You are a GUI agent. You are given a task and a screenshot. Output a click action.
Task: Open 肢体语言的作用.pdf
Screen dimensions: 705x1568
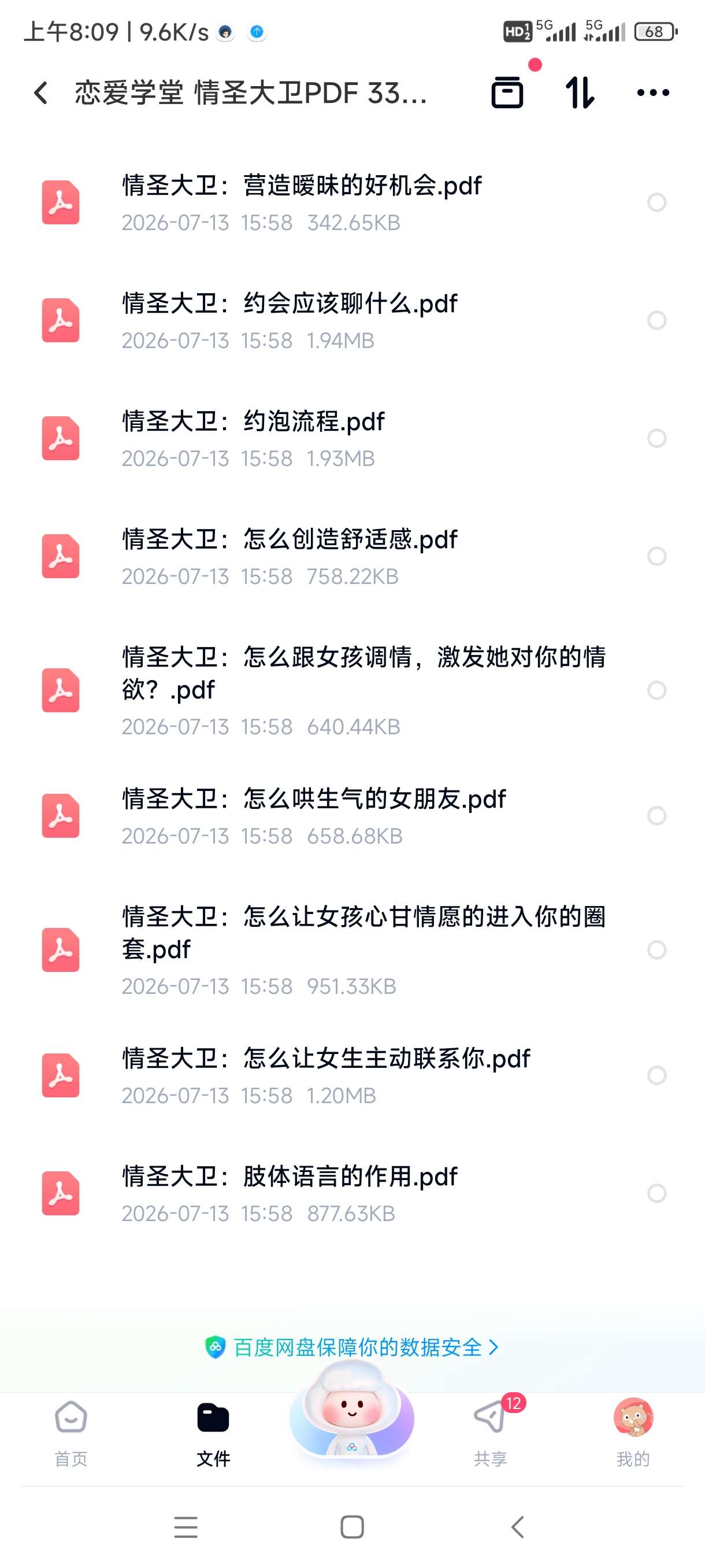pyautogui.click(x=352, y=1193)
